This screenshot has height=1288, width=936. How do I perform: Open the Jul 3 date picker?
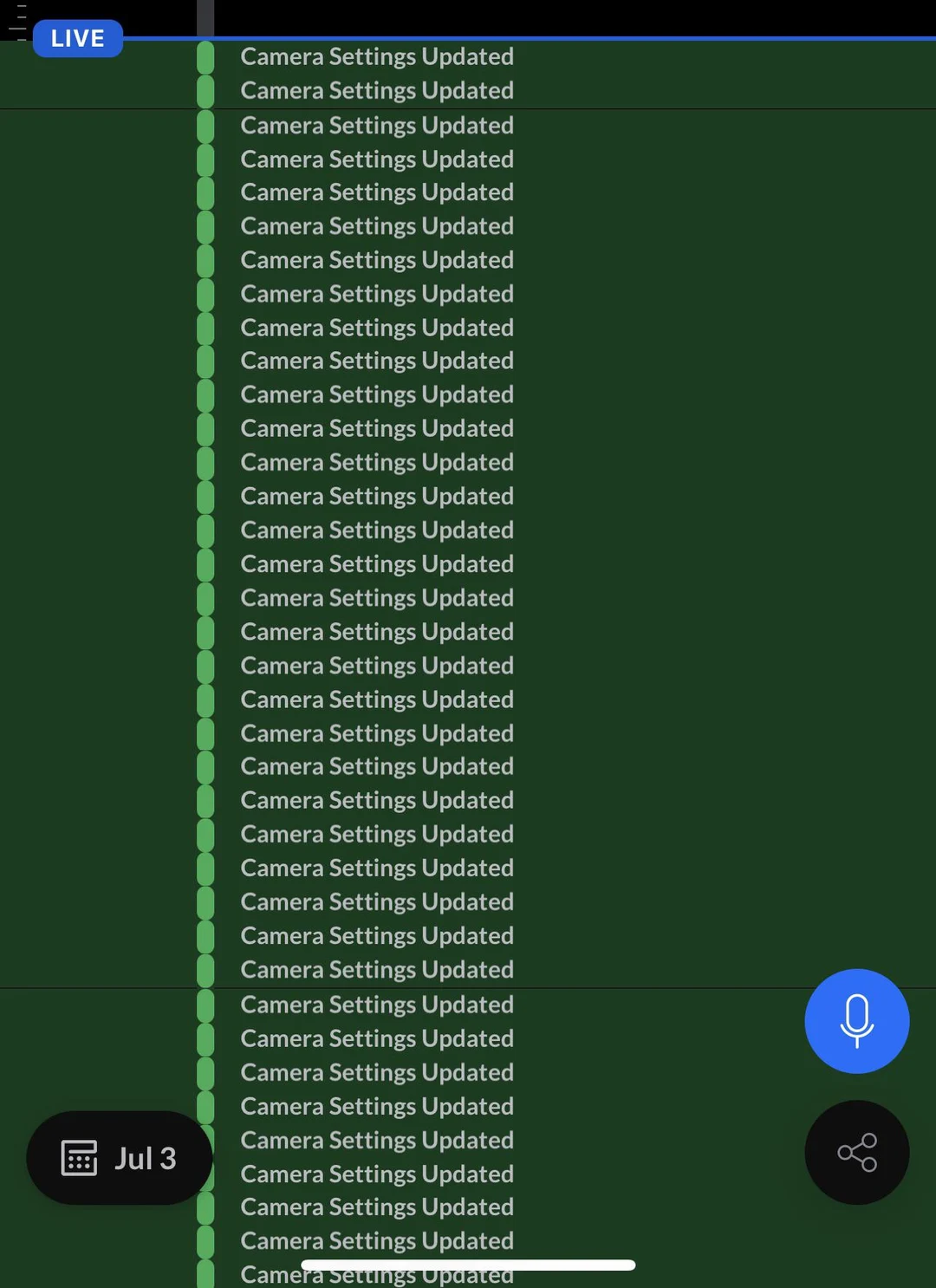pos(120,1157)
